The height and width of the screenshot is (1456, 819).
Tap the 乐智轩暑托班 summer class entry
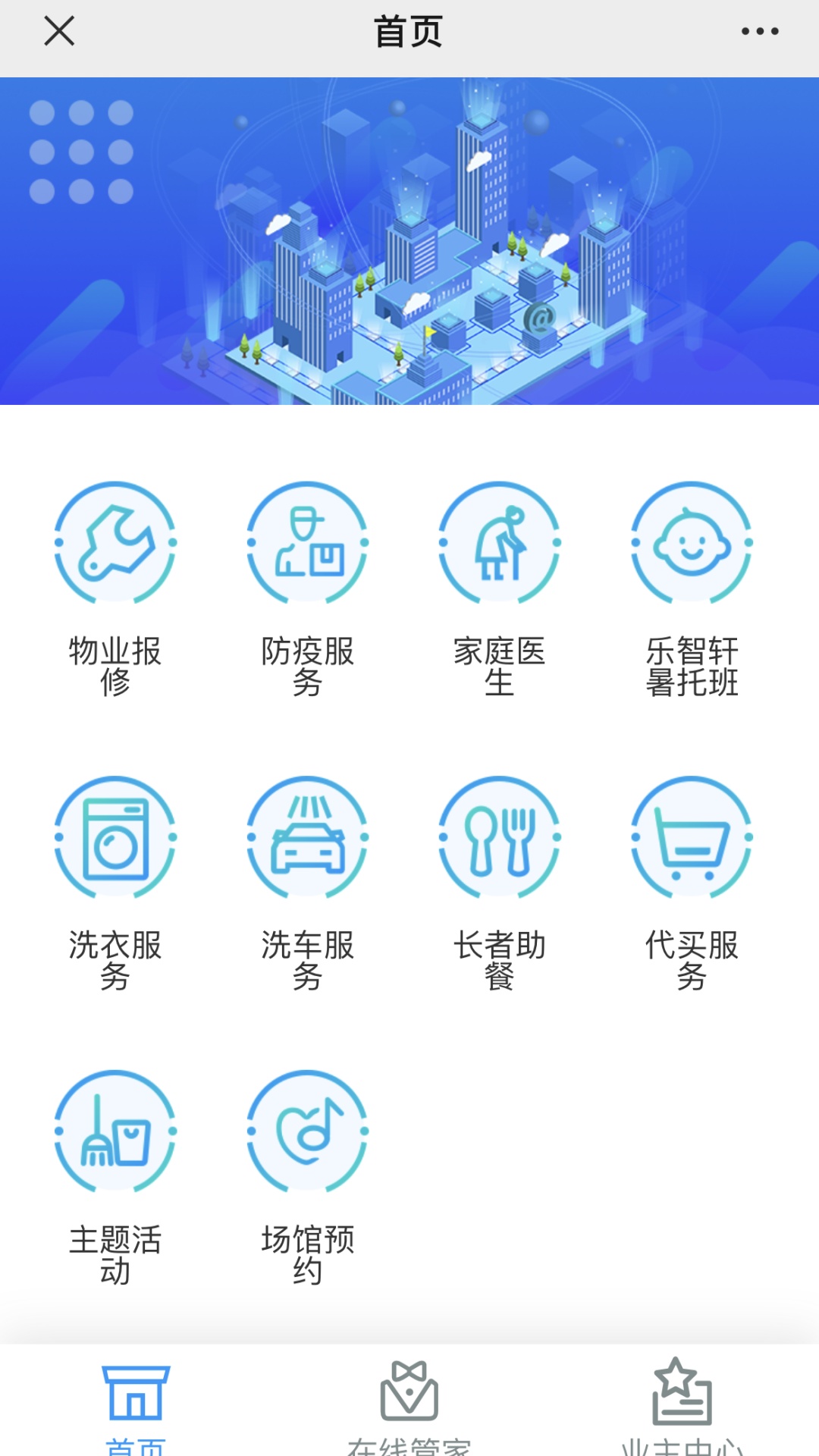(692, 543)
